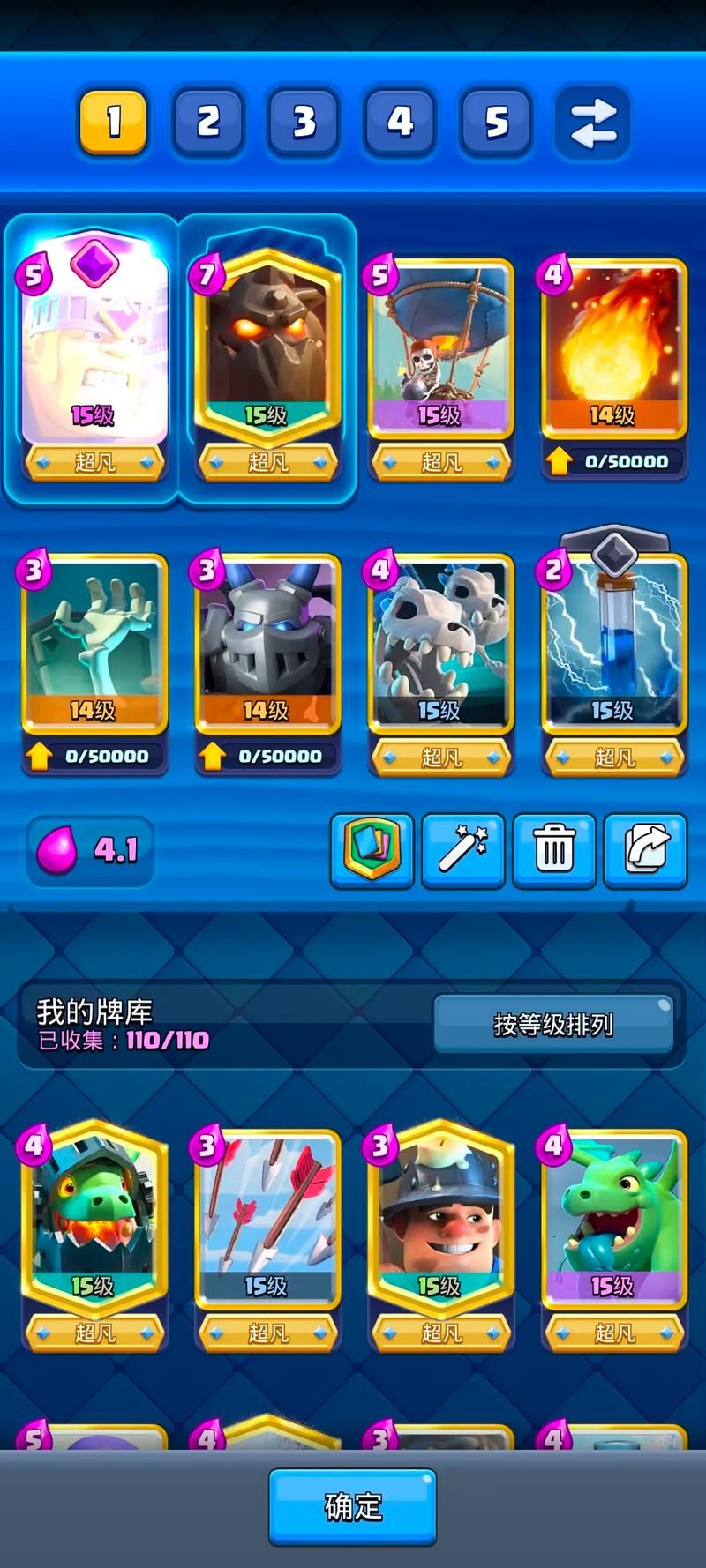This screenshot has width=706, height=1568.
Task: Tap the magic wand auto-deck icon
Action: 463,849
